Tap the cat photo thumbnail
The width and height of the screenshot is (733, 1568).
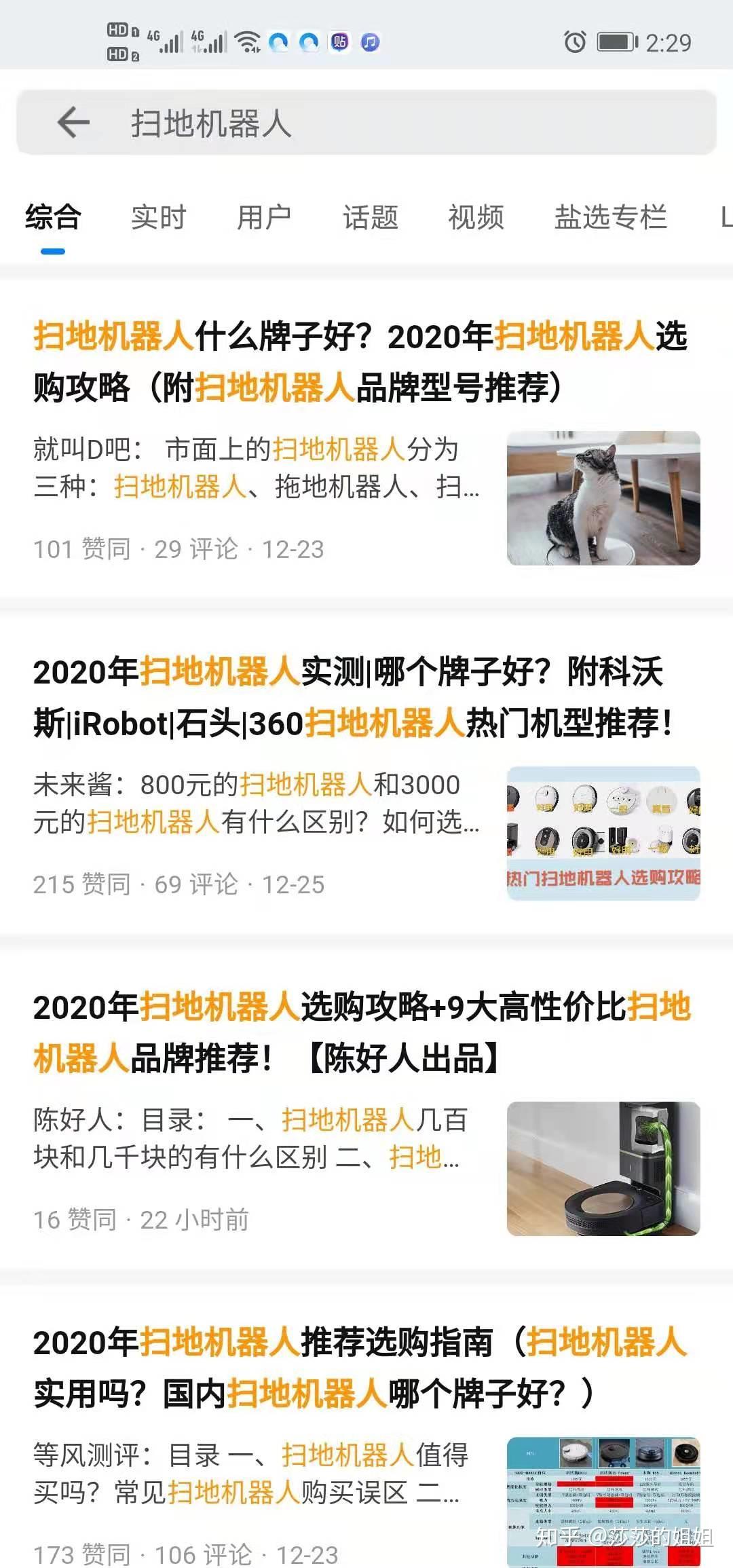(603, 498)
